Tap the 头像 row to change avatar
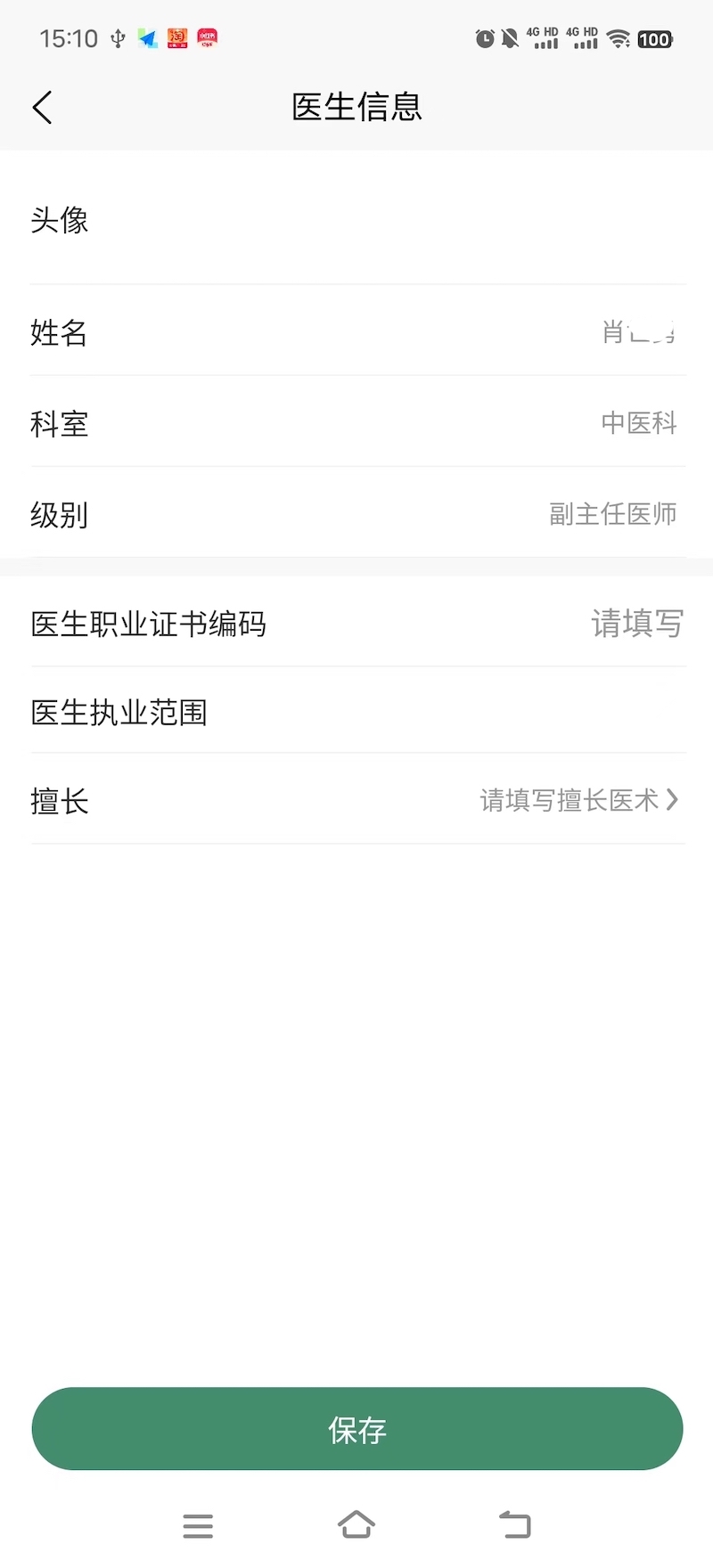The image size is (713, 1568). (356, 220)
